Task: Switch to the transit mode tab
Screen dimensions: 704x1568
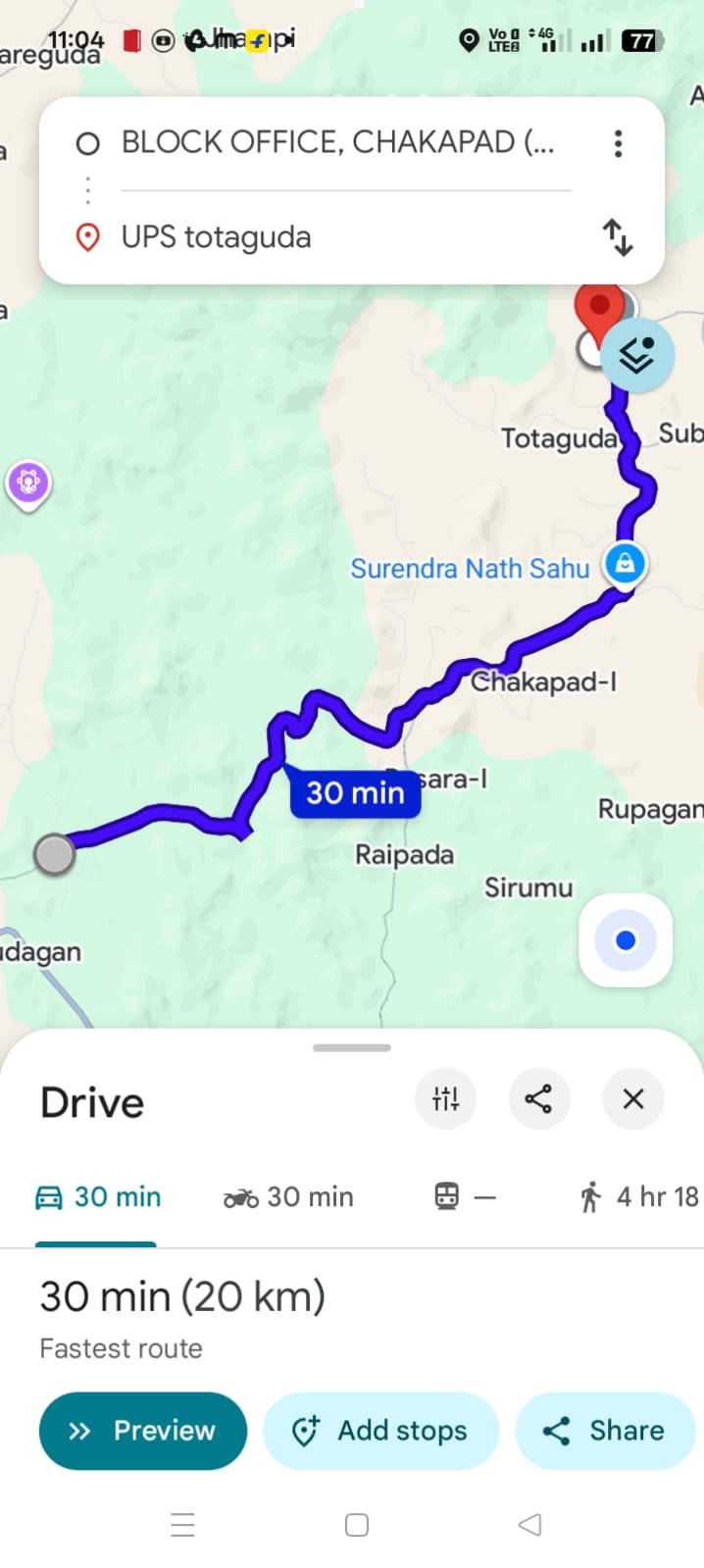Action: 465,1197
